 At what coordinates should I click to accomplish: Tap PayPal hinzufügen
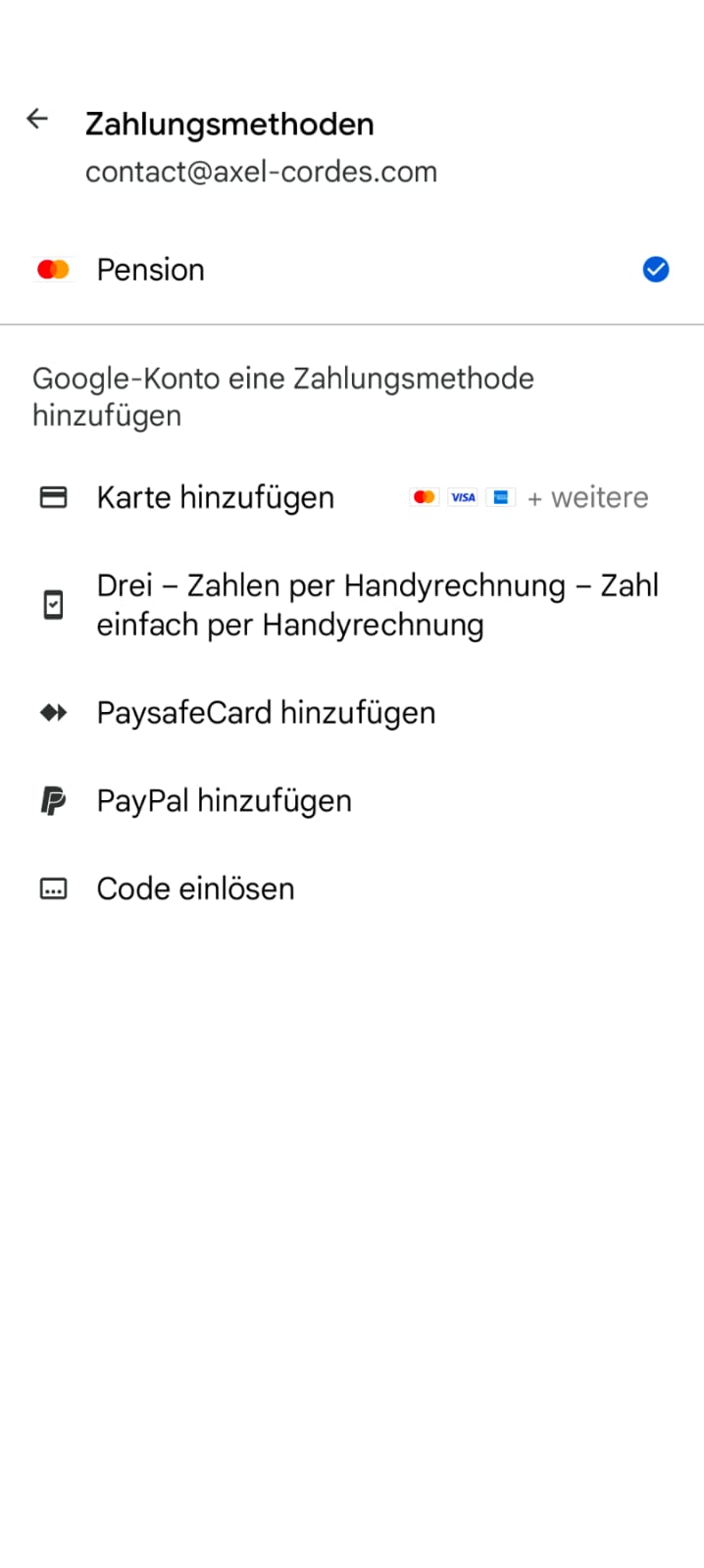pyautogui.click(x=224, y=801)
